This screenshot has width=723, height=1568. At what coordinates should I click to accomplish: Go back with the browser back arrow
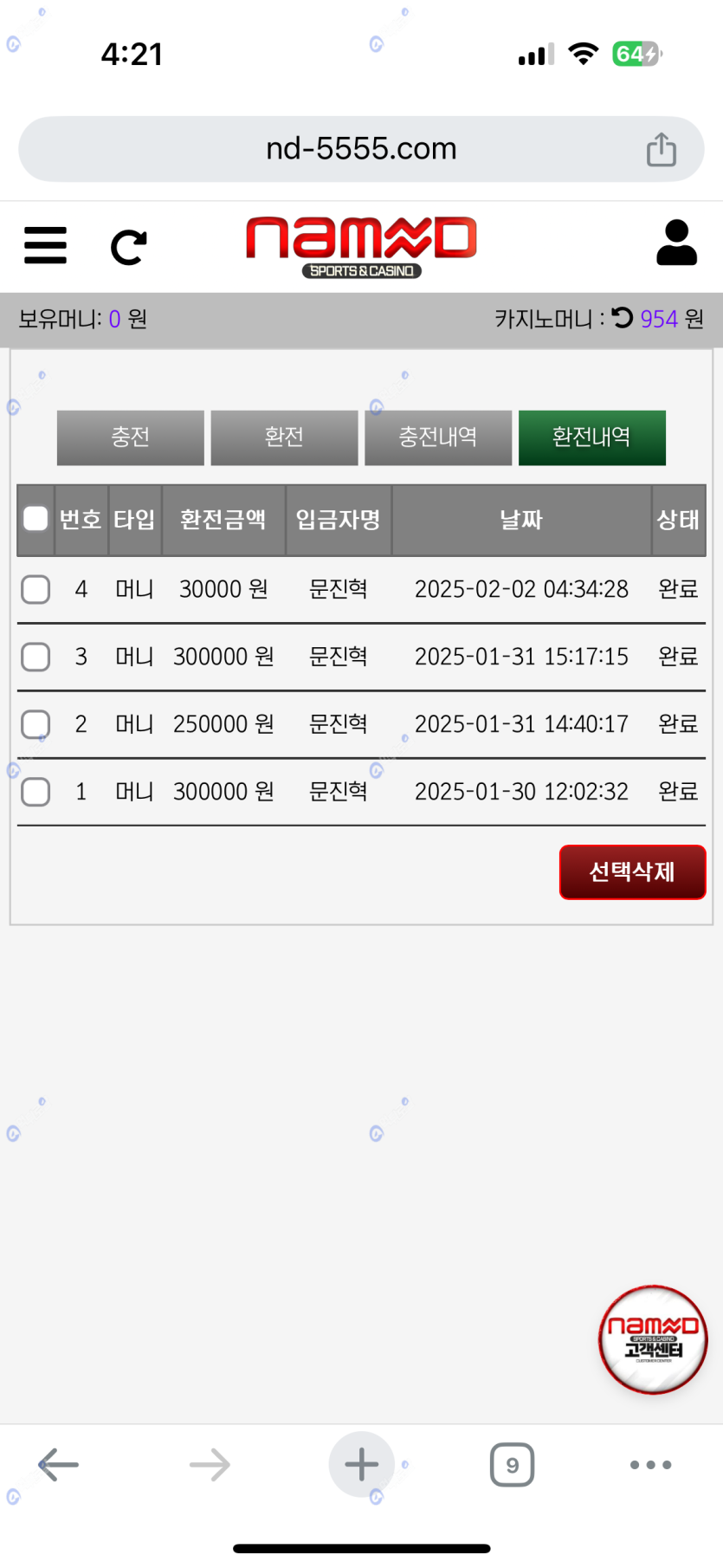[x=59, y=1465]
